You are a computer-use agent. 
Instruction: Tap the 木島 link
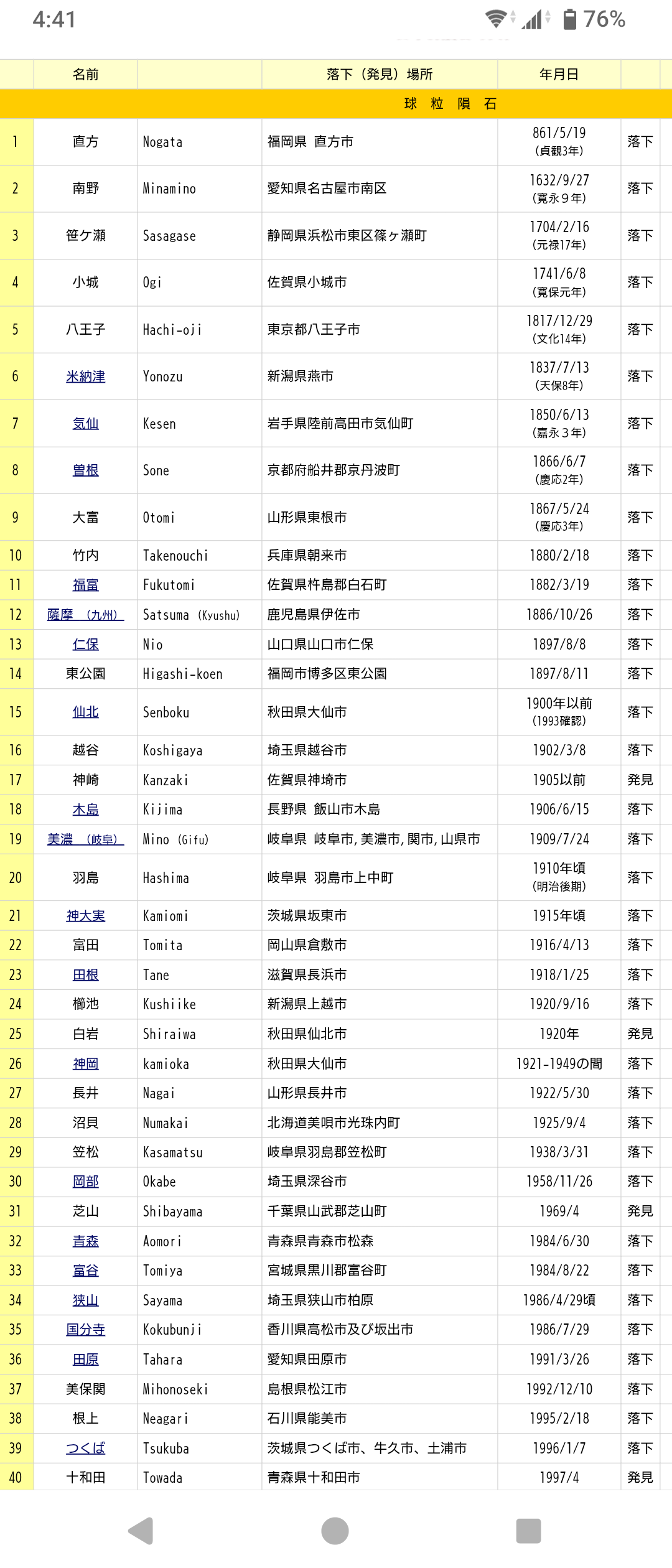tap(85, 810)
